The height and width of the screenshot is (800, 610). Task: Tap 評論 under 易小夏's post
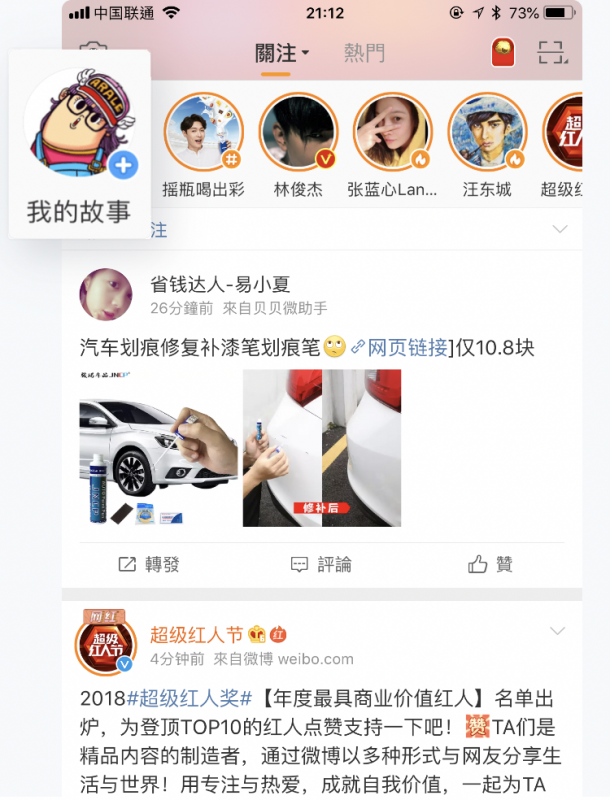tap(321, 564)
